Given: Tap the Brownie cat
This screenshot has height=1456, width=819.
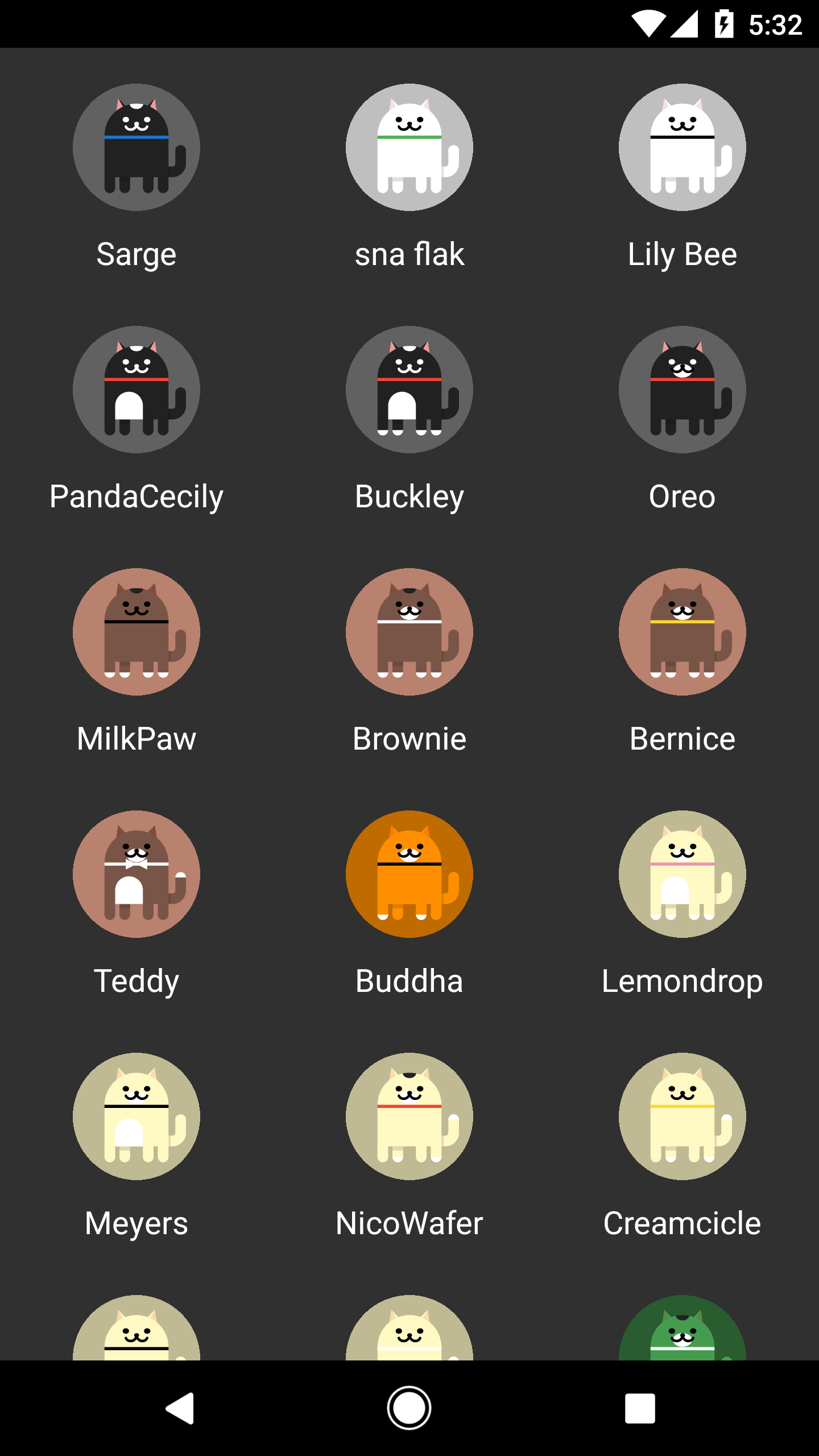Looking at the screenshot, I should pos(409,632).
